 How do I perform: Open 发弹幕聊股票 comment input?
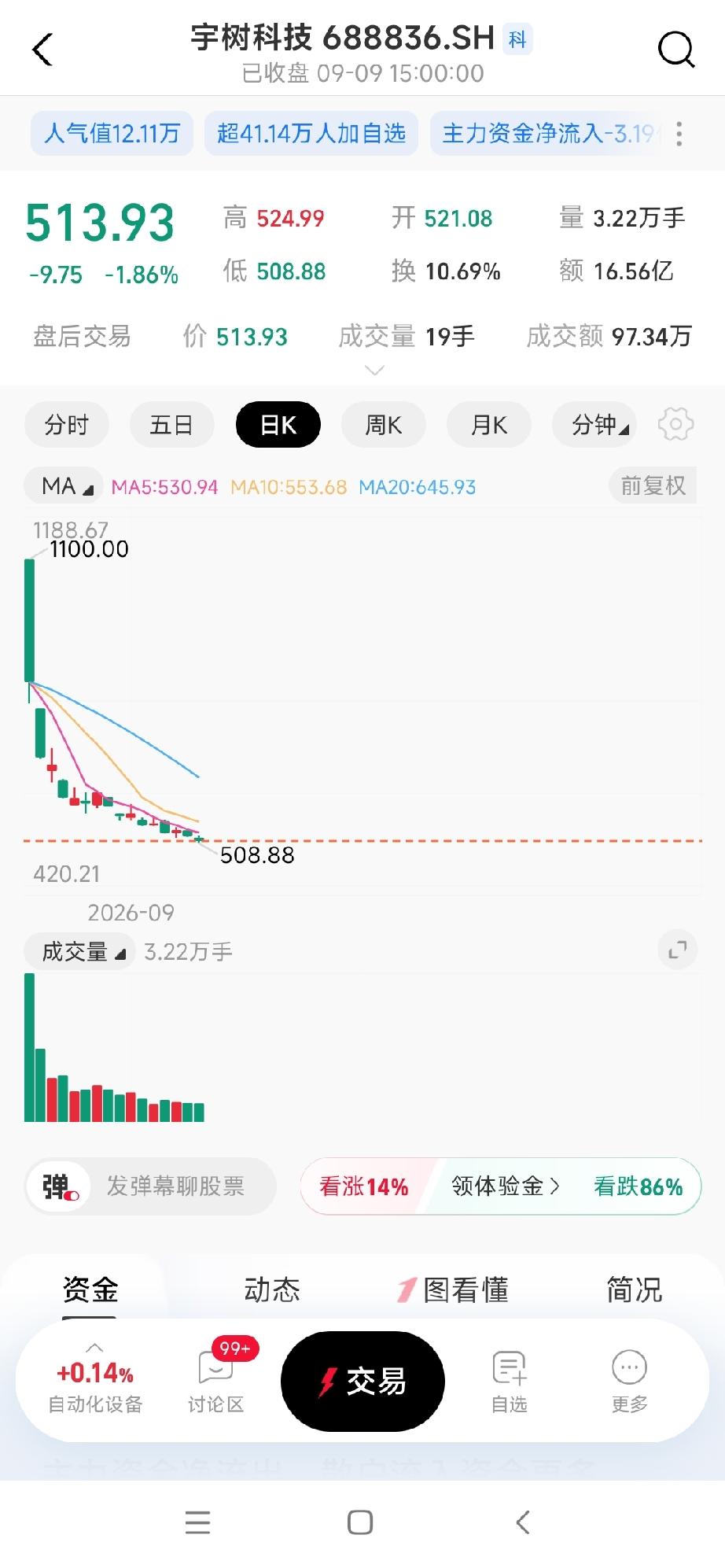tap(150, 1186)
